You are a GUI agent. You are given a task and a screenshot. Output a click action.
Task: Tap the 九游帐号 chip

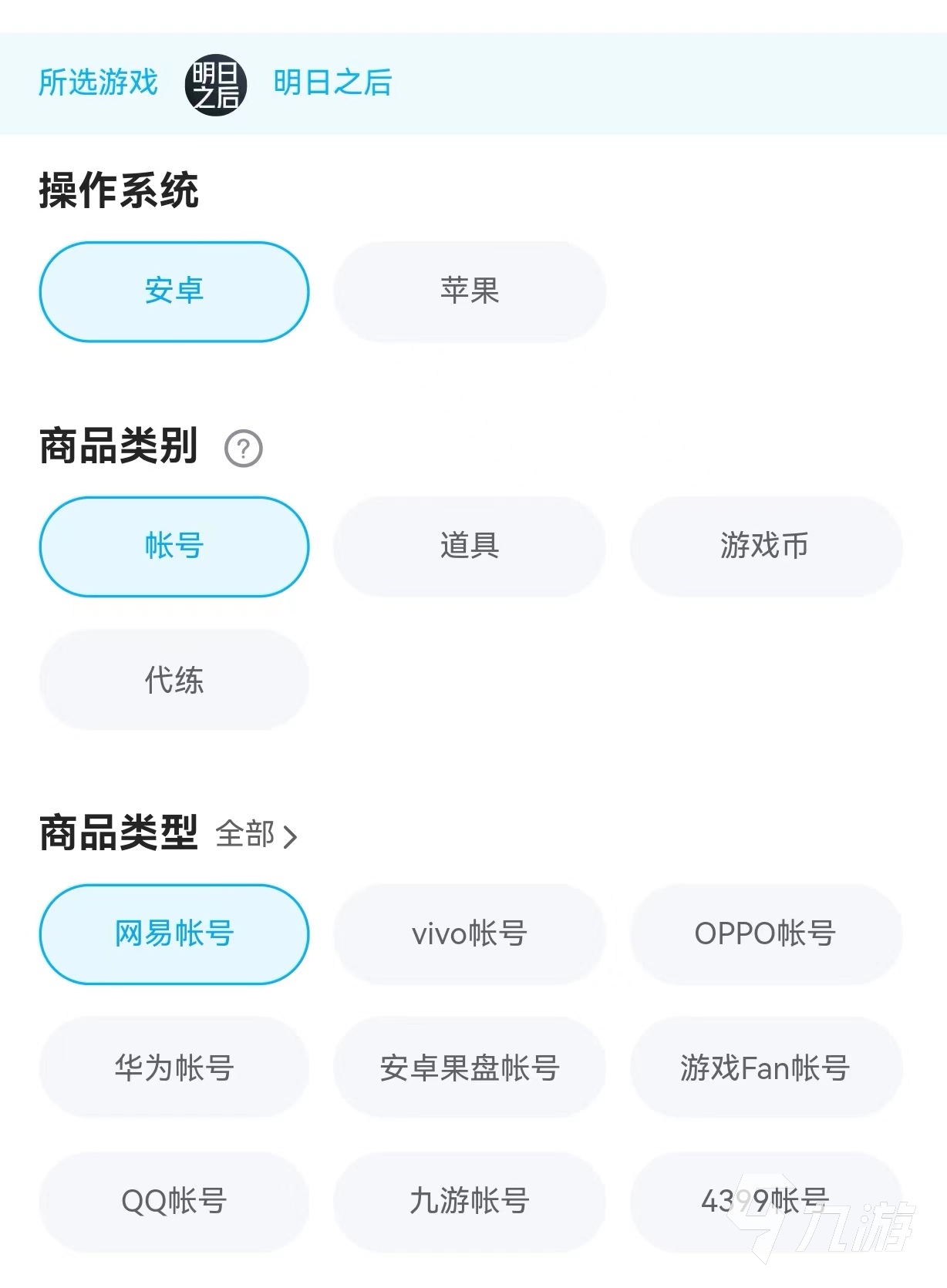[470, 1201]
